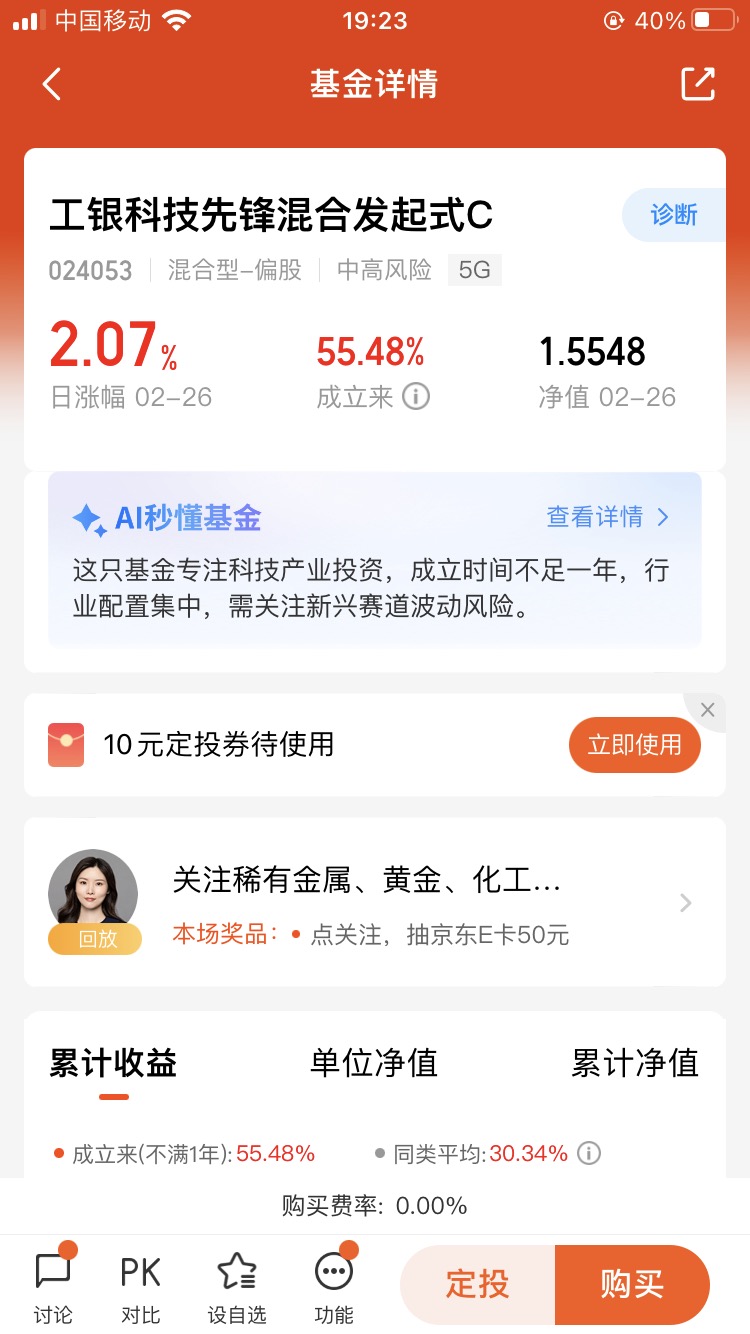Screen dimensions: 750x1334
Task: Select the 累计收益 tab
Action: pos(113,1063)
